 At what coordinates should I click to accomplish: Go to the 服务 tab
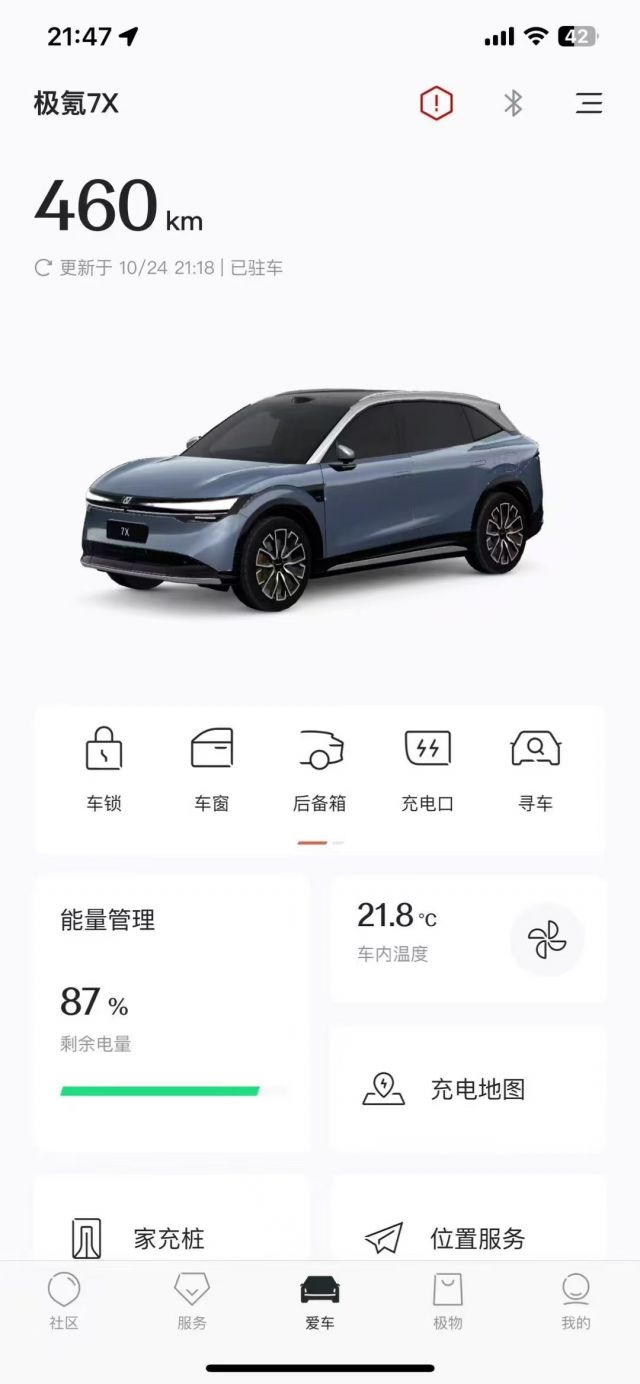[x=192, y=1301]
